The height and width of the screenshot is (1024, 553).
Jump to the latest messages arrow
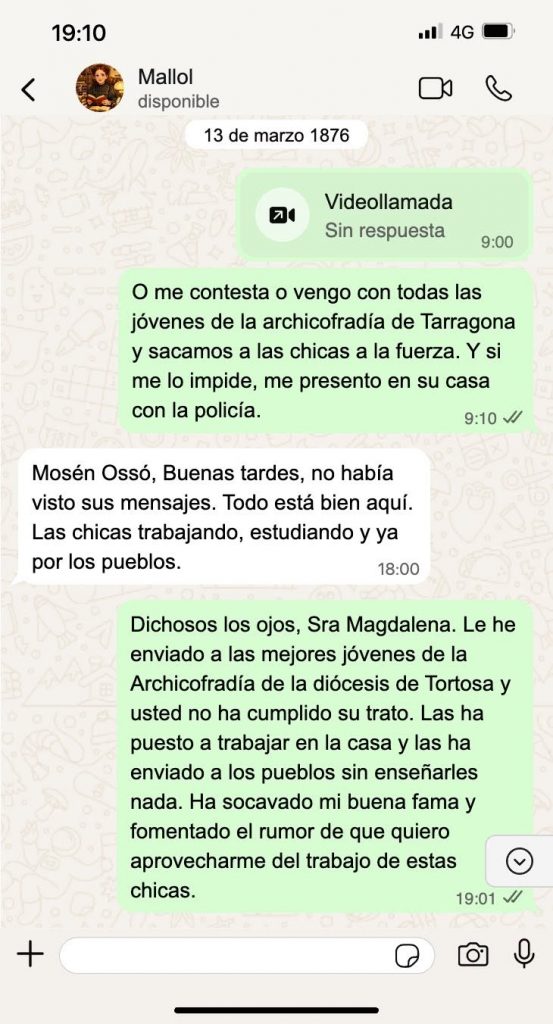520,862
